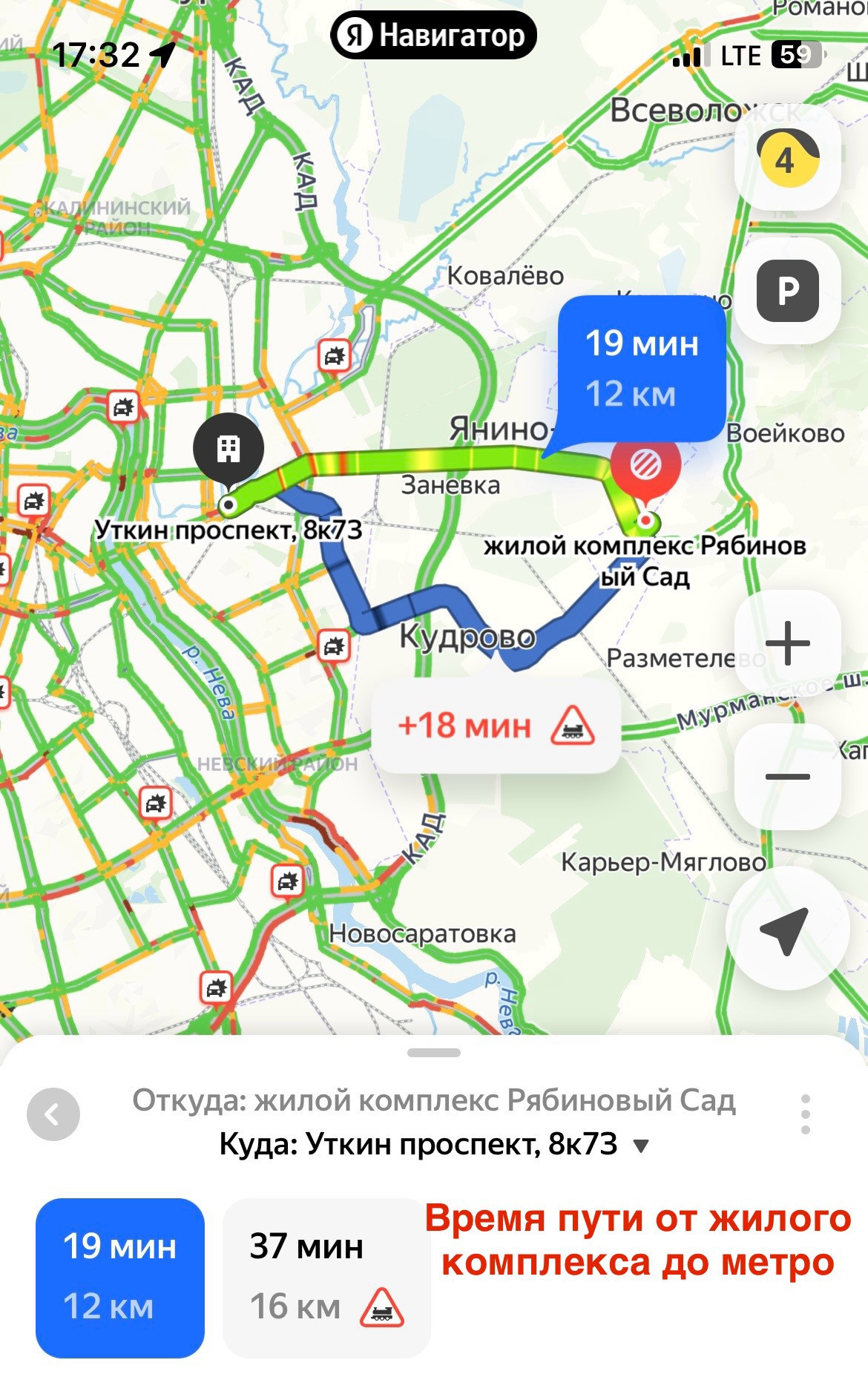Expand the destination Уткин проспект dropdown

point(642,1146)
